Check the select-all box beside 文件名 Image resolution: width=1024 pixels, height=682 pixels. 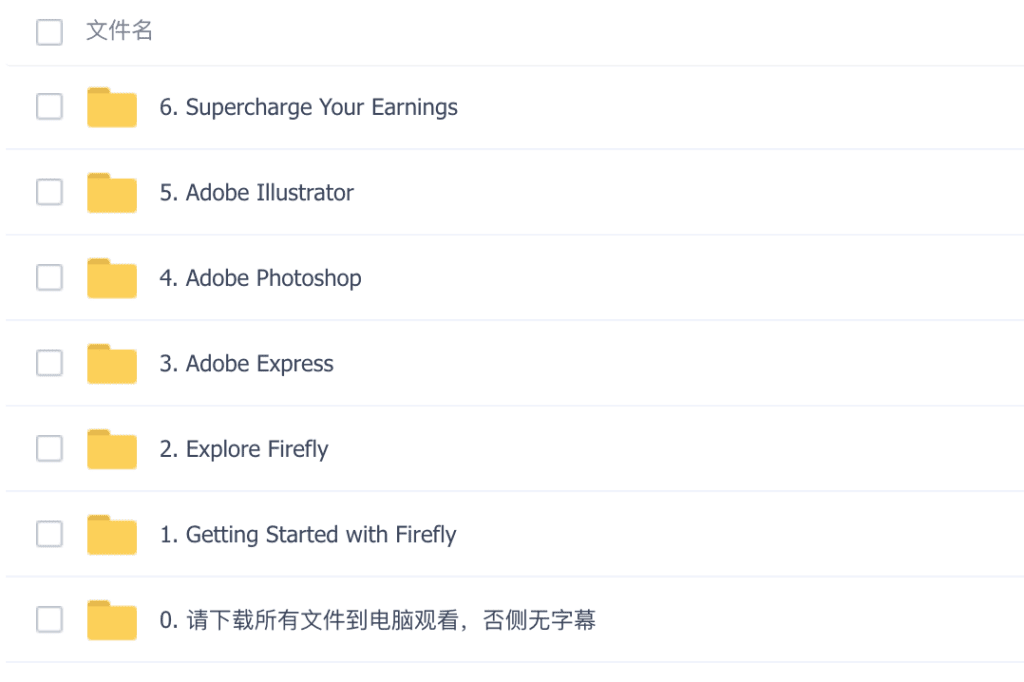click(x=49, y=33)
